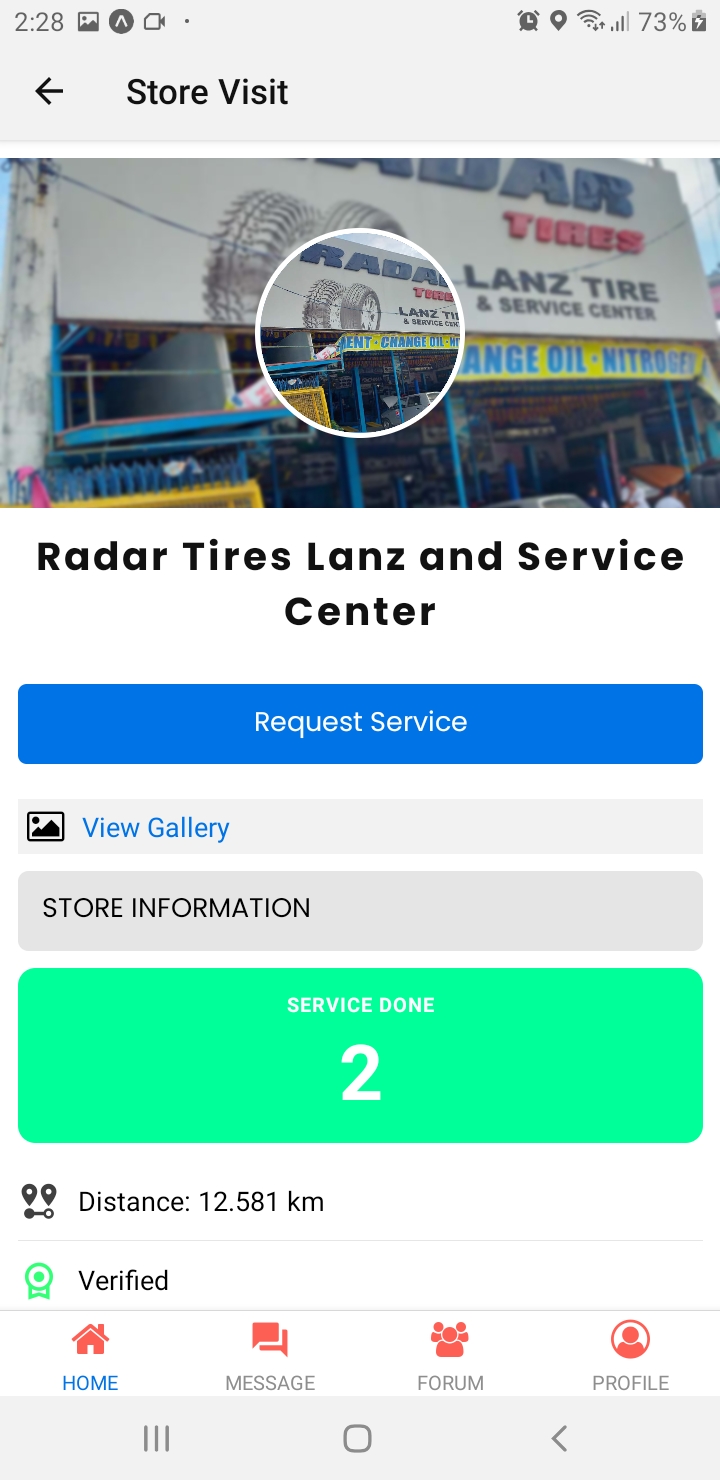Viewport: 720px width, 1480px height.
Task: Expand the Store Information section
Action: click(360, 909)
